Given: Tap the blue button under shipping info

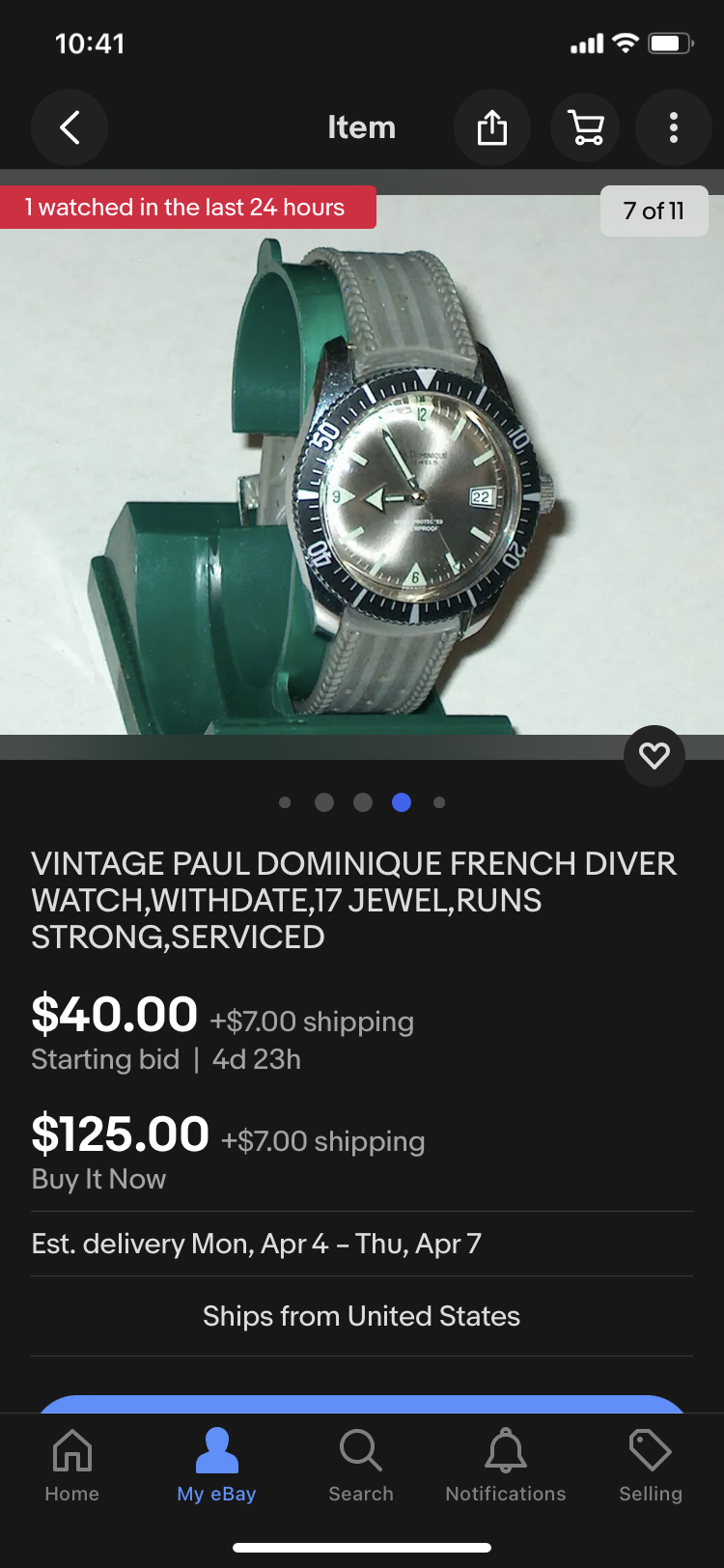Looking at the screenshot, I should pos(362,1404).
